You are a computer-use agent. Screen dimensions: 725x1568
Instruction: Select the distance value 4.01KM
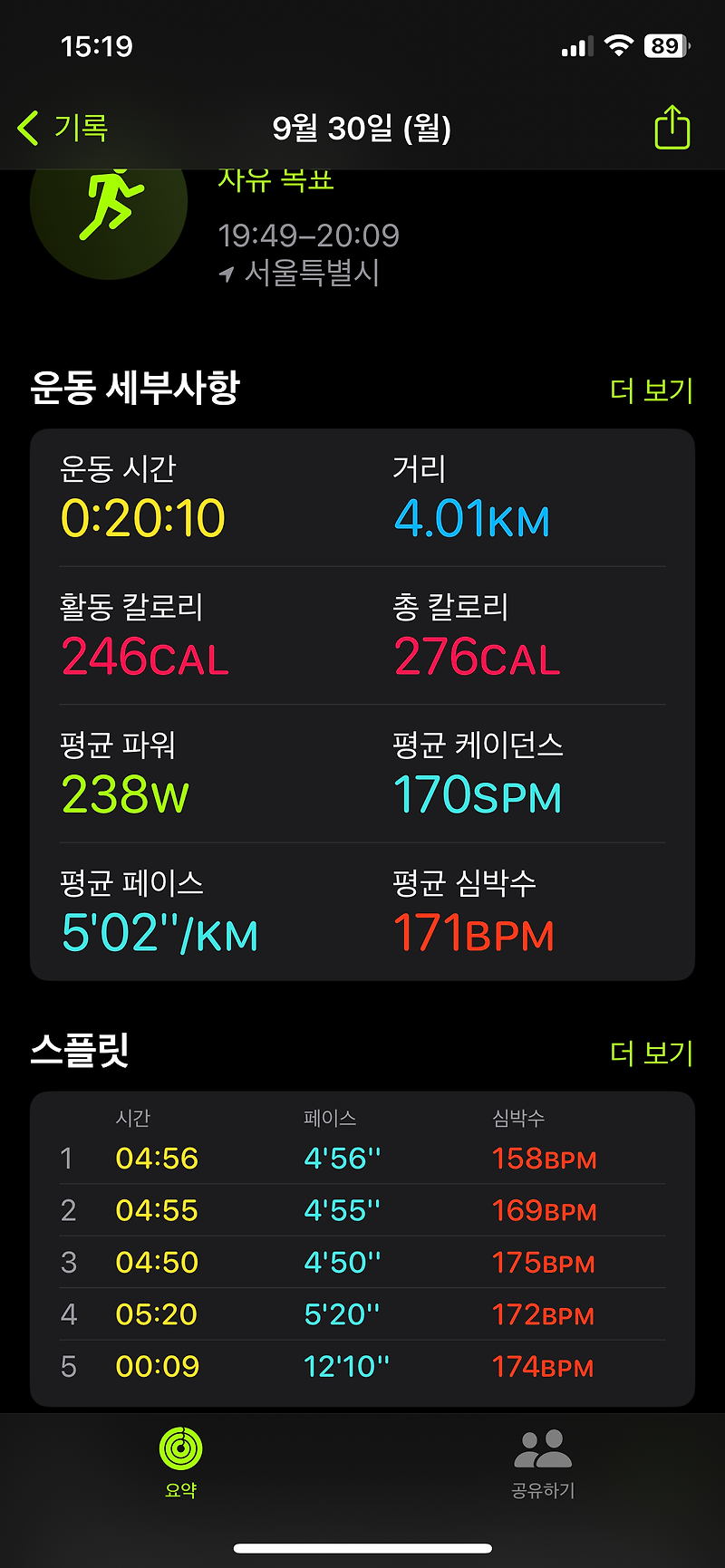[472, 519]
